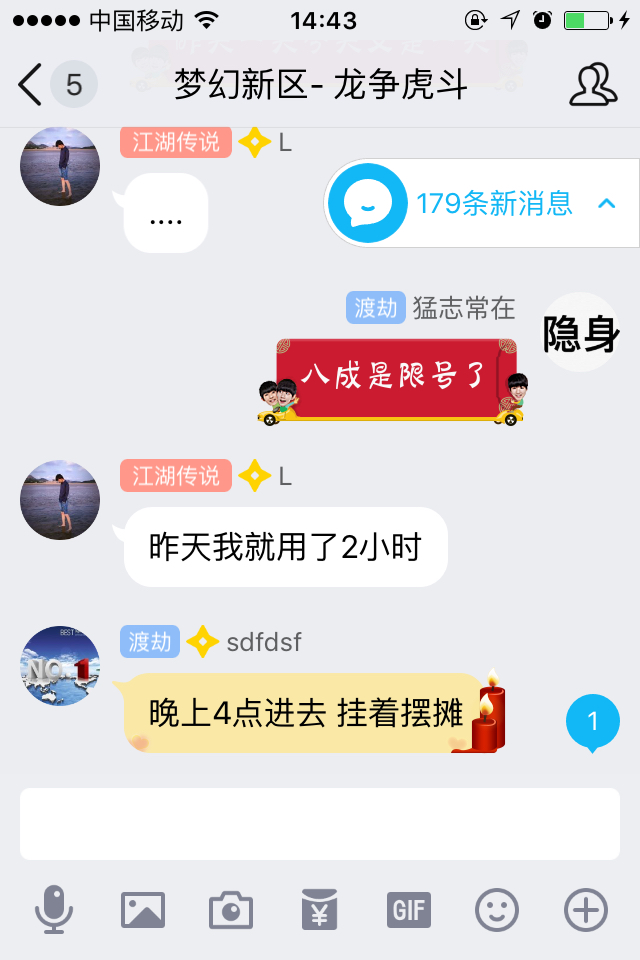Go back to the message list

click(x=32, y=84)
